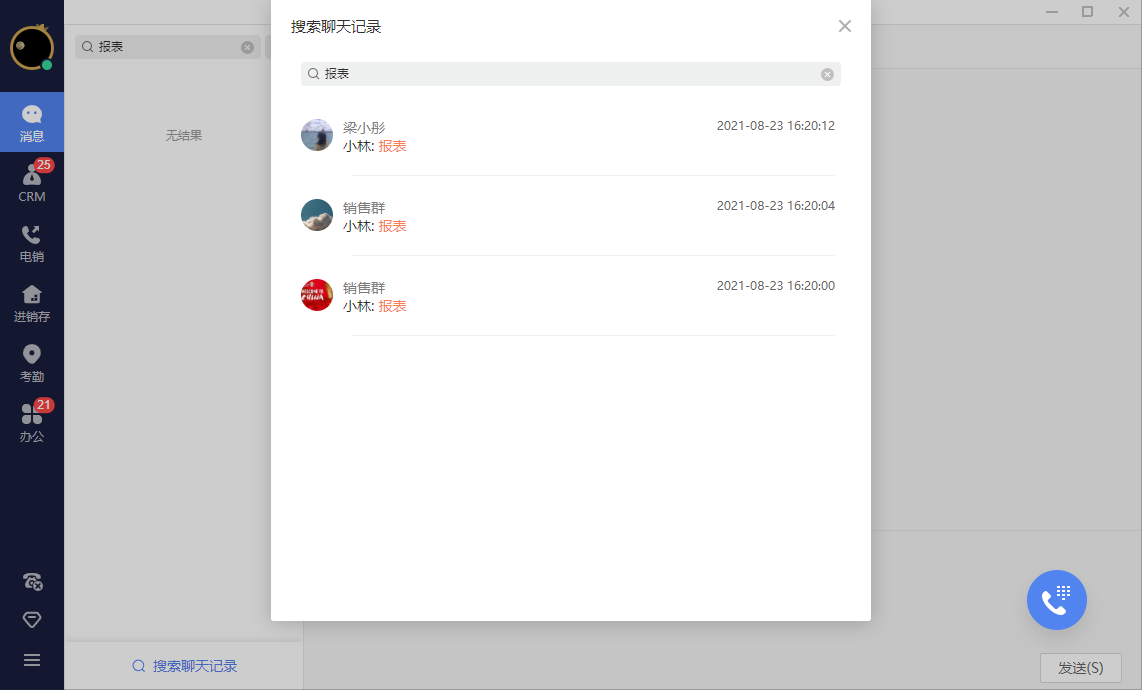Click the 发送(S) button
Screen dimensions: 1142x690
[x=1080, y=668]
